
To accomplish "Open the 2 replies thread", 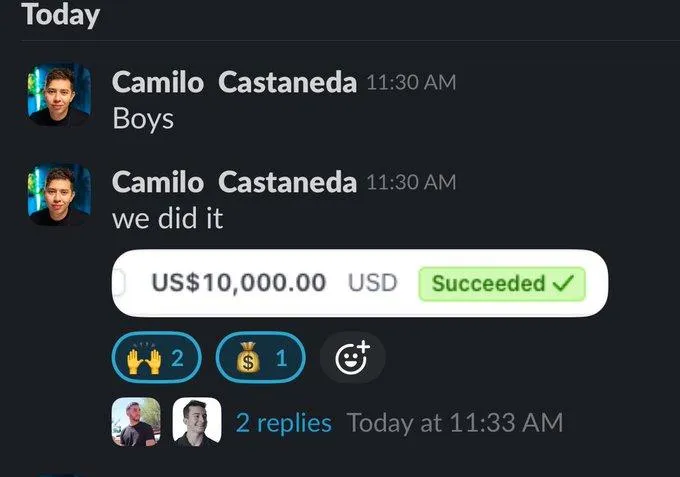I will 283,423.
